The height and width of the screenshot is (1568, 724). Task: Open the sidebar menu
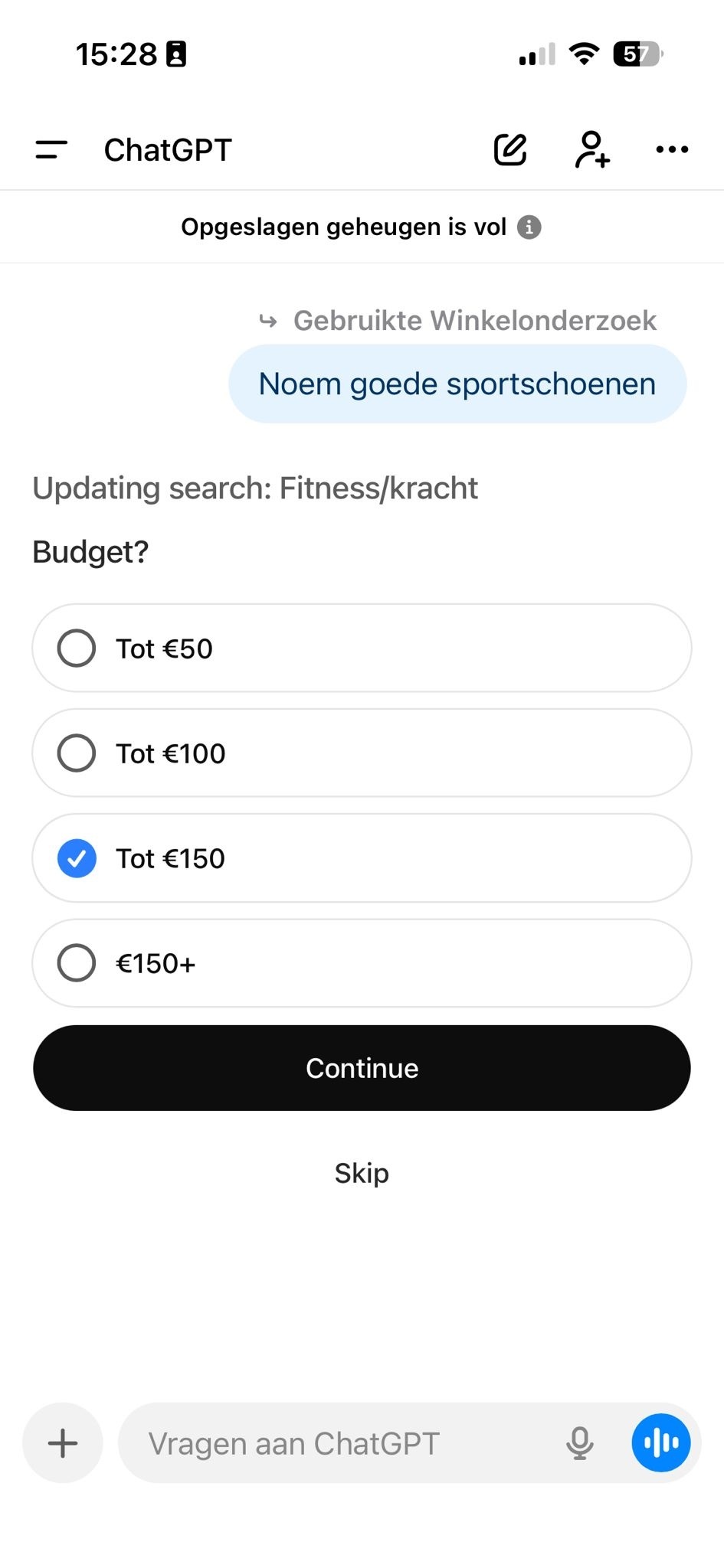(51, 149)
